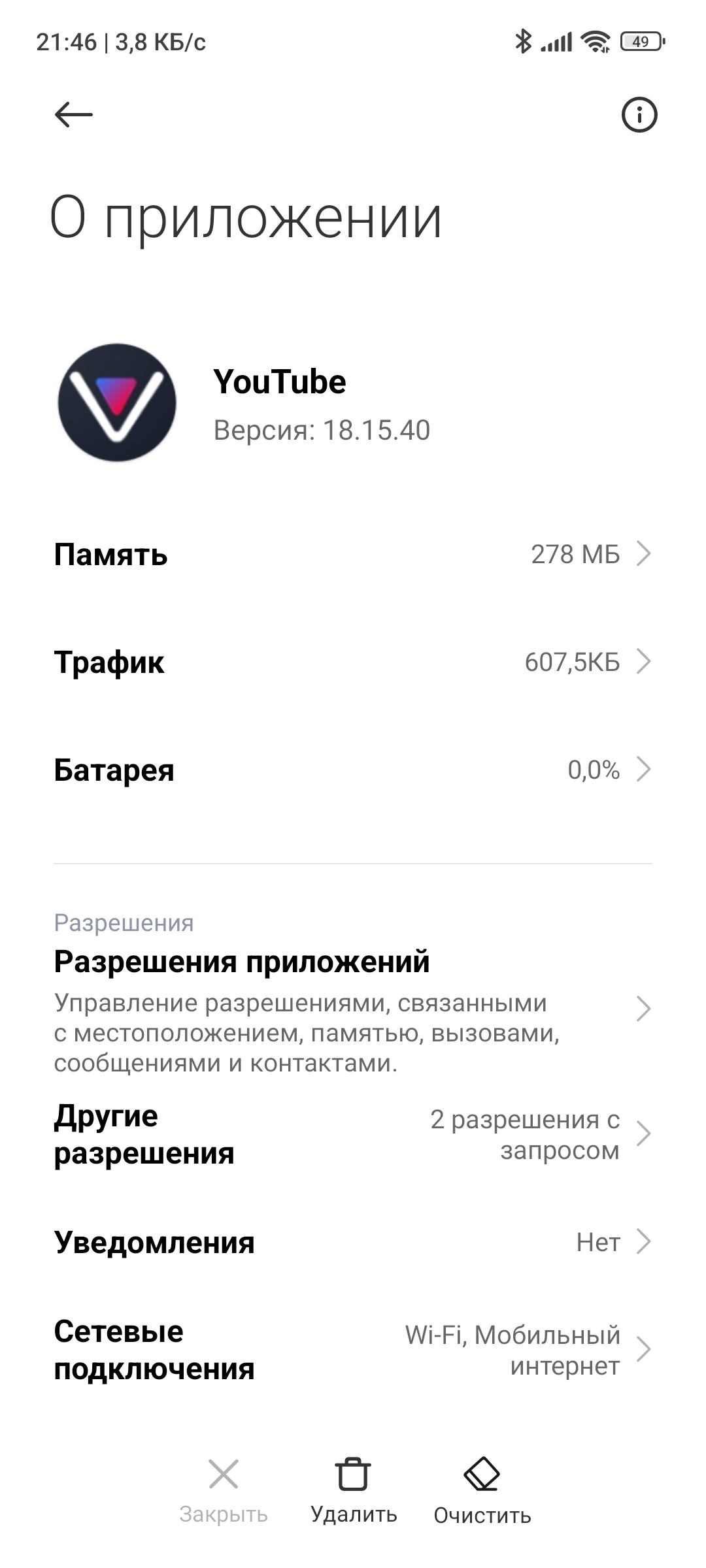The image size is (706, 1568).
Task: Open Сетевые подключения settings
Action: coord(353,1350)
